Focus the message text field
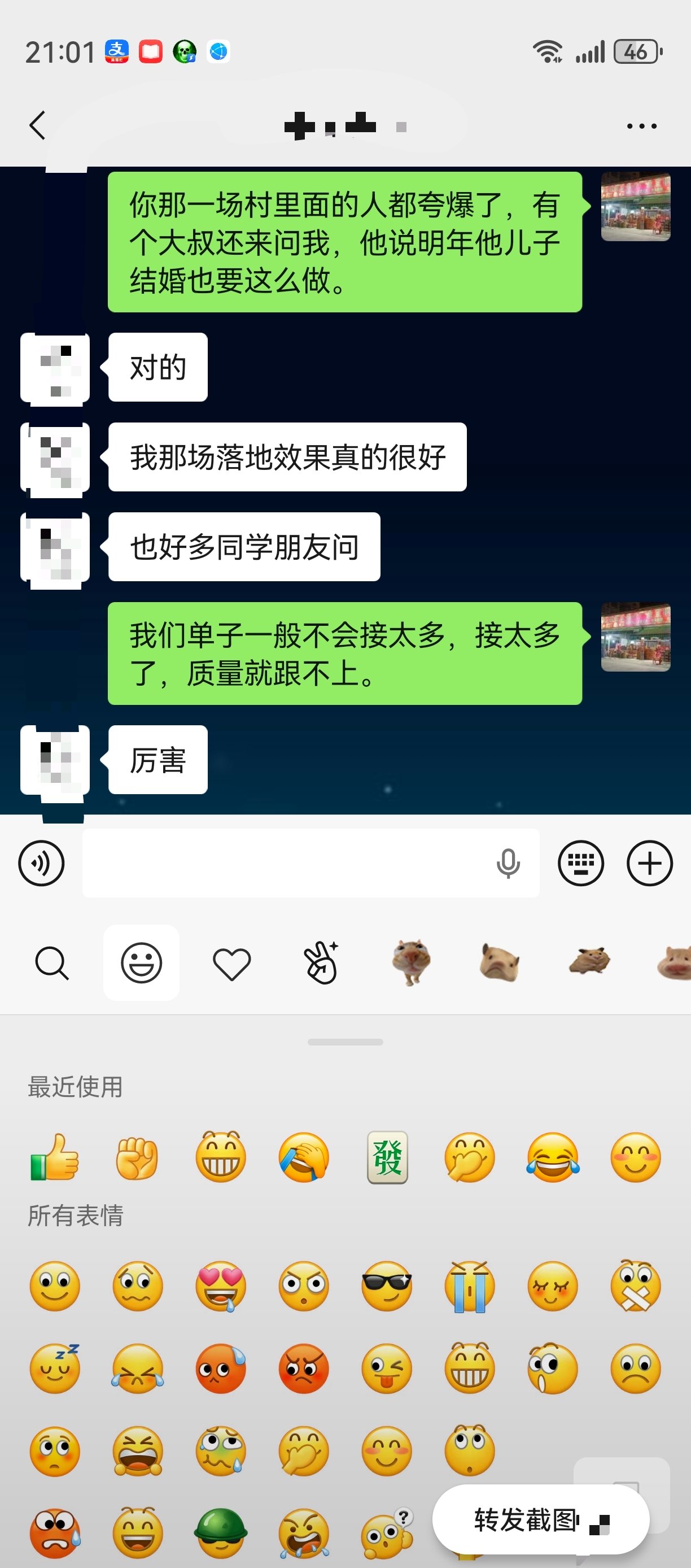 coord(286,863)
